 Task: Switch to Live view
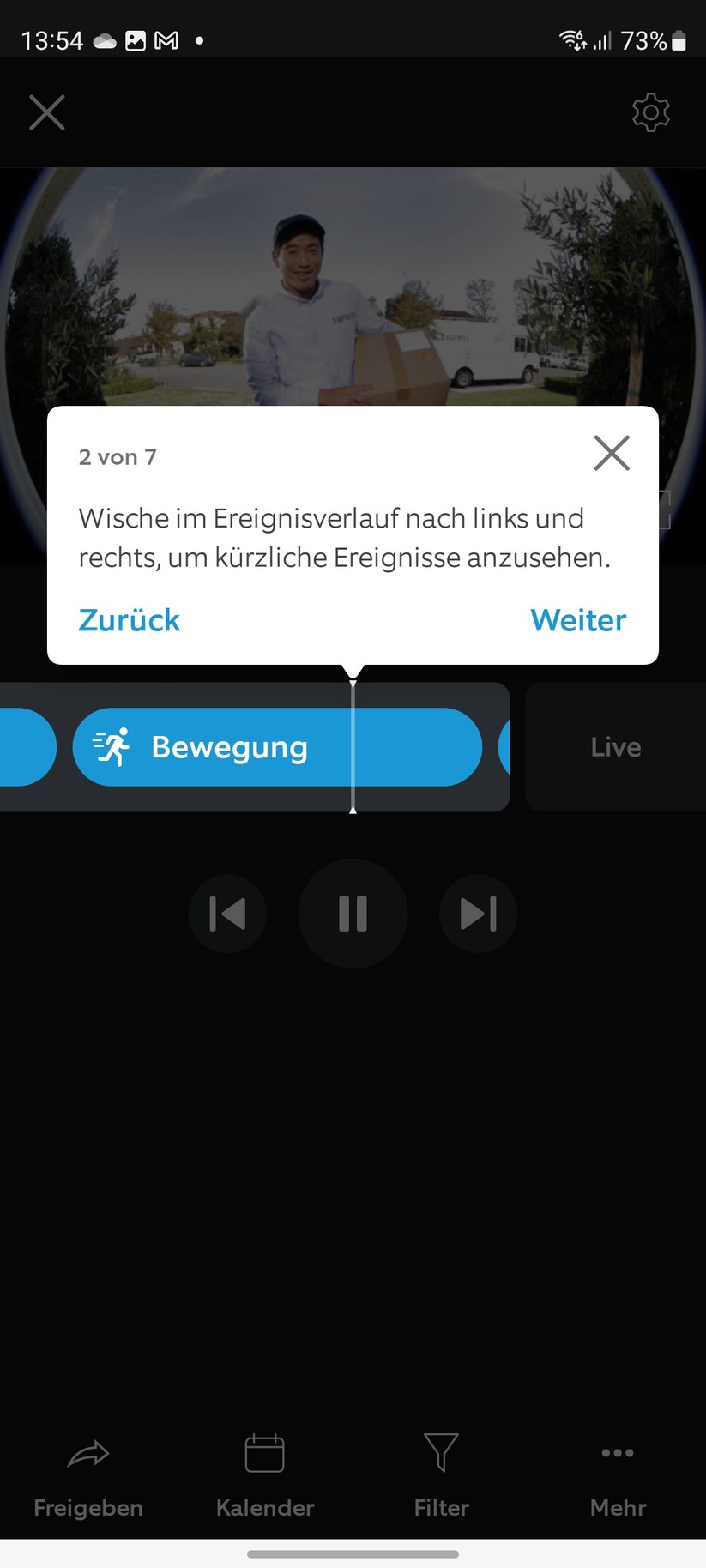pyautogui.click(x=615, y=747)
